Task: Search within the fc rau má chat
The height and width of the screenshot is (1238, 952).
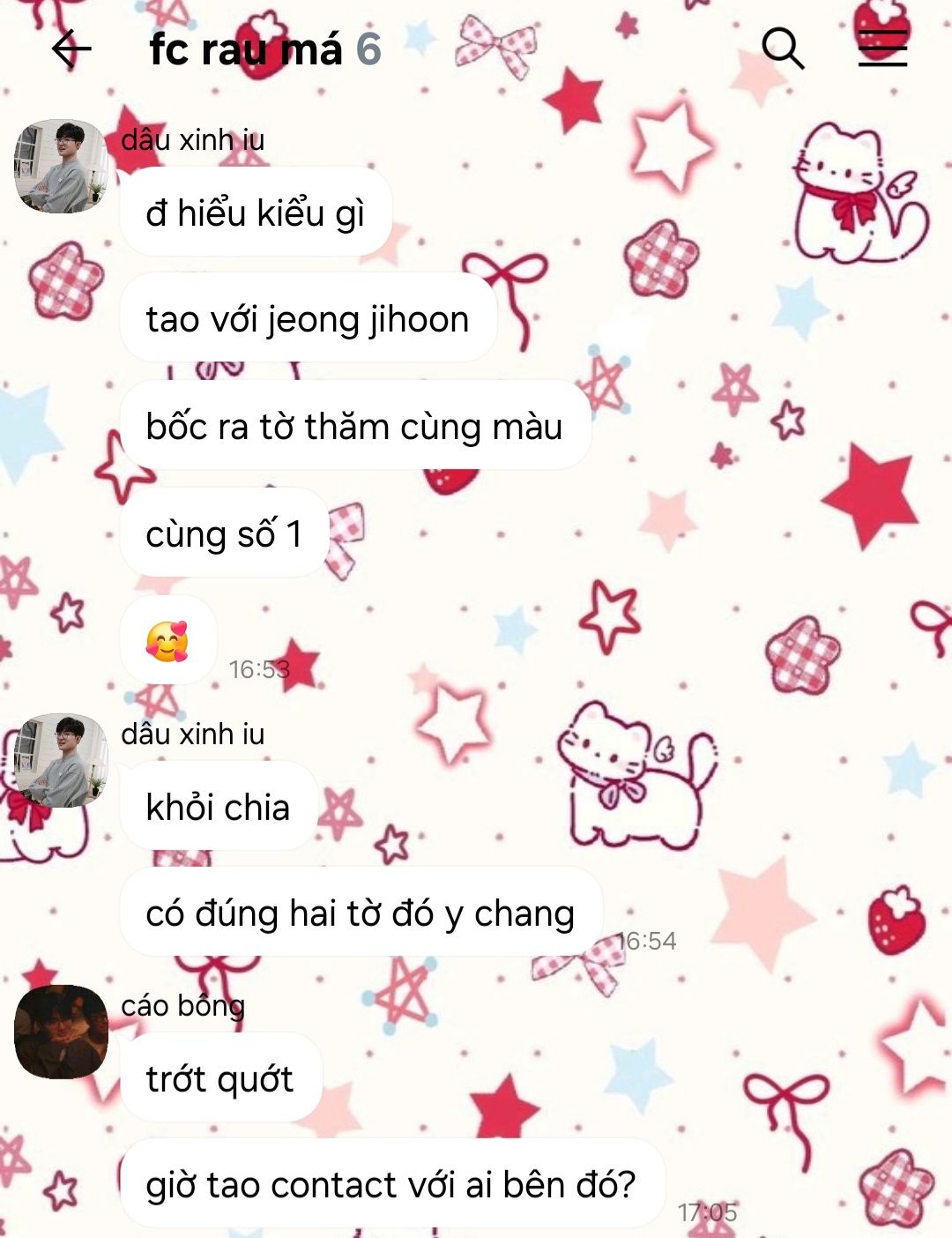Action: pos(783,48)
